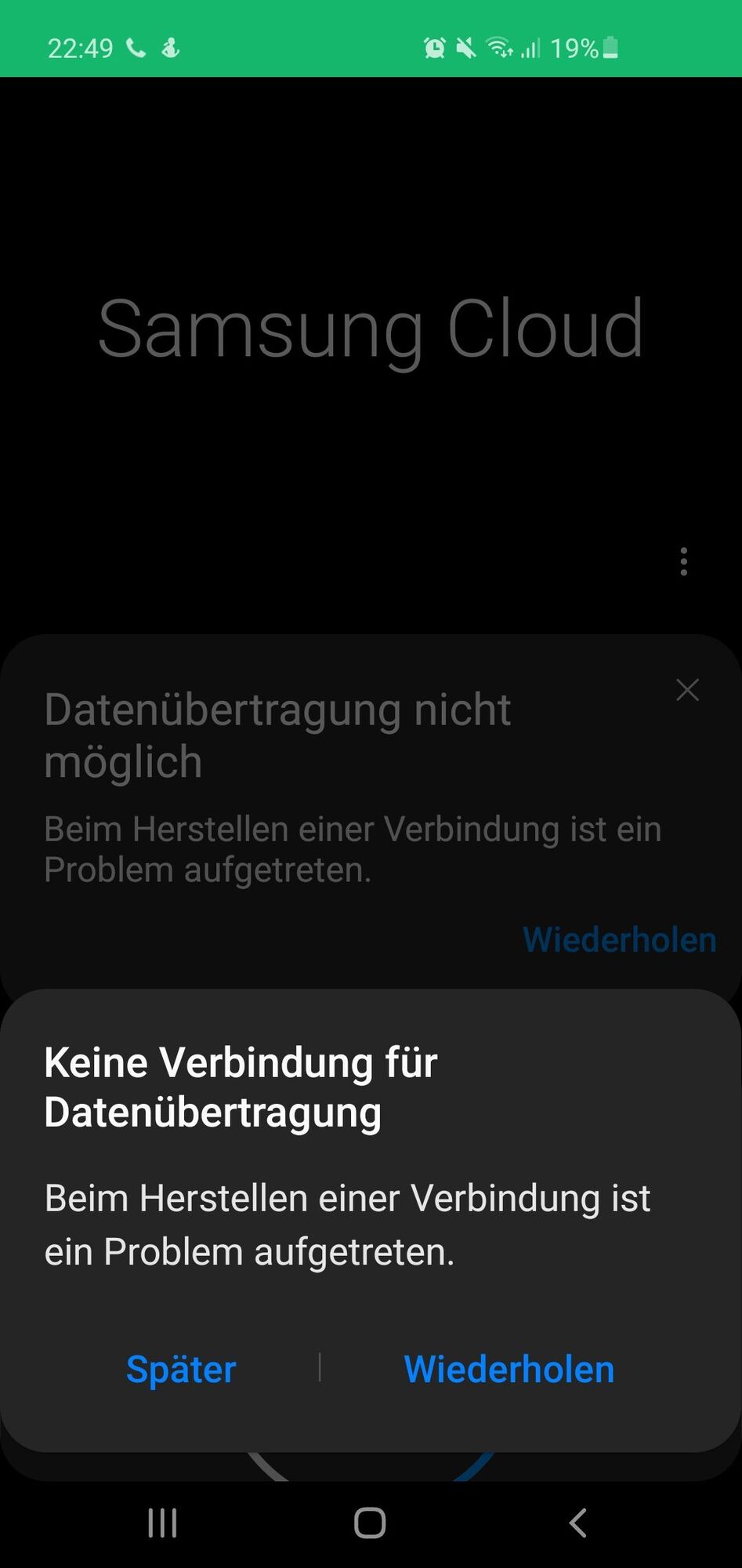Screen dimensions: 742x1568
Task: Tap the clock showing 22:49
Action: coord(81,49)
